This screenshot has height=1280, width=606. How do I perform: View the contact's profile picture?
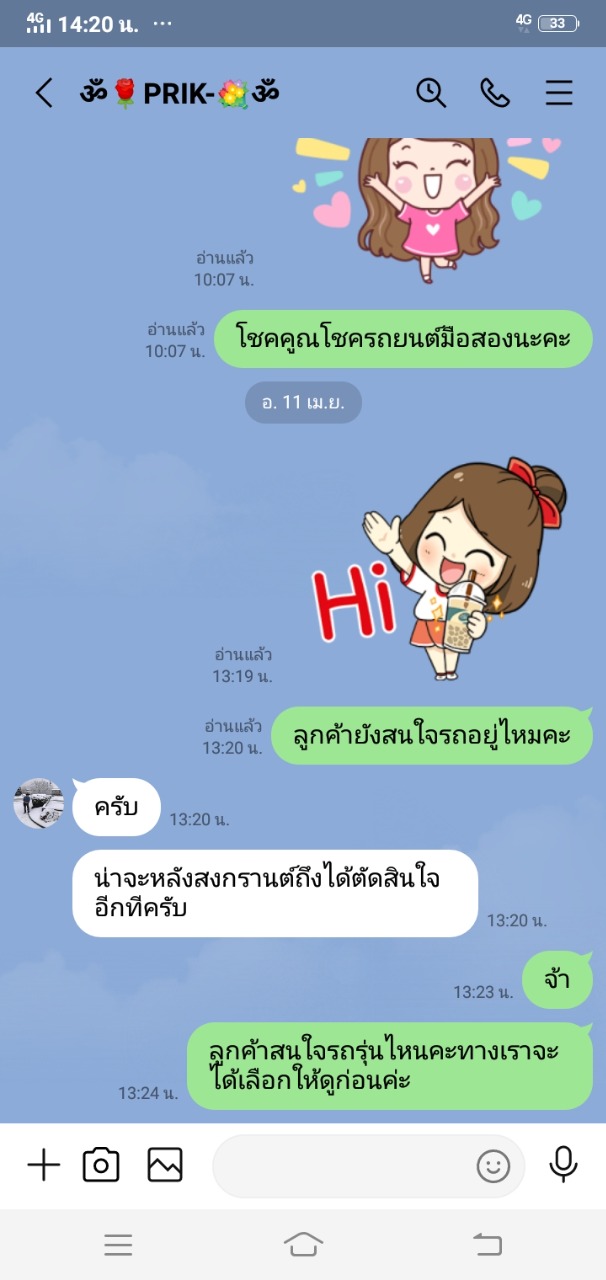click(39, 803)
